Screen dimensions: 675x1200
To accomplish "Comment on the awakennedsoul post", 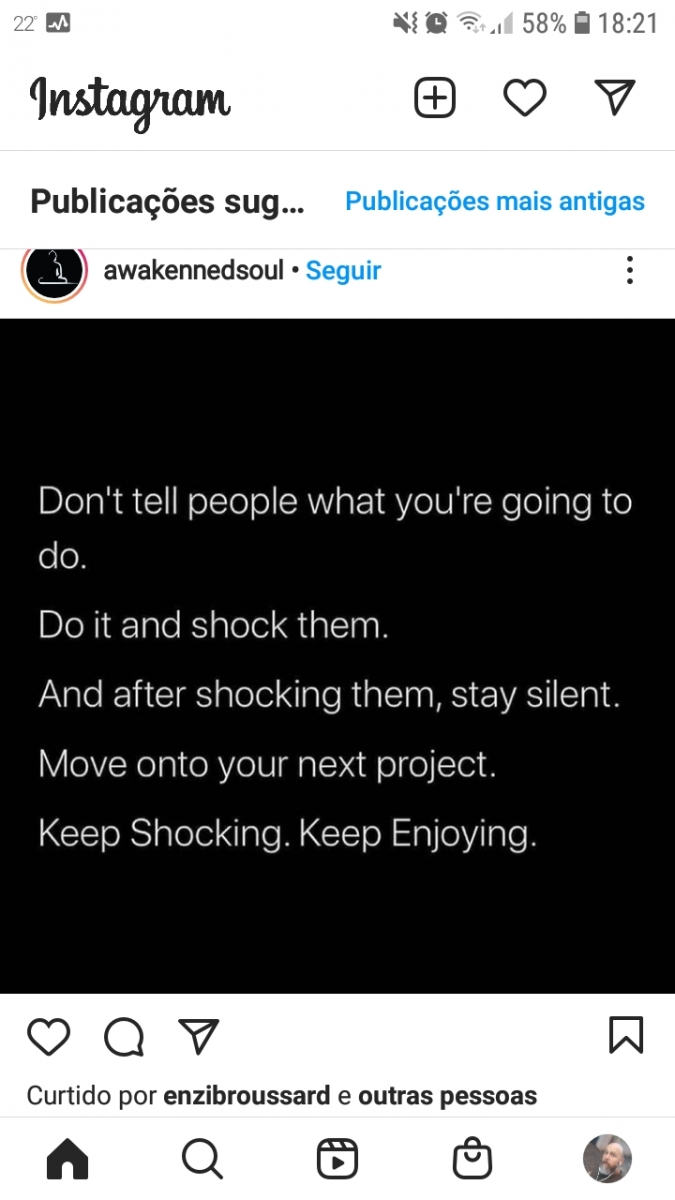I will pyautogui.click(x=123, y=1037).
